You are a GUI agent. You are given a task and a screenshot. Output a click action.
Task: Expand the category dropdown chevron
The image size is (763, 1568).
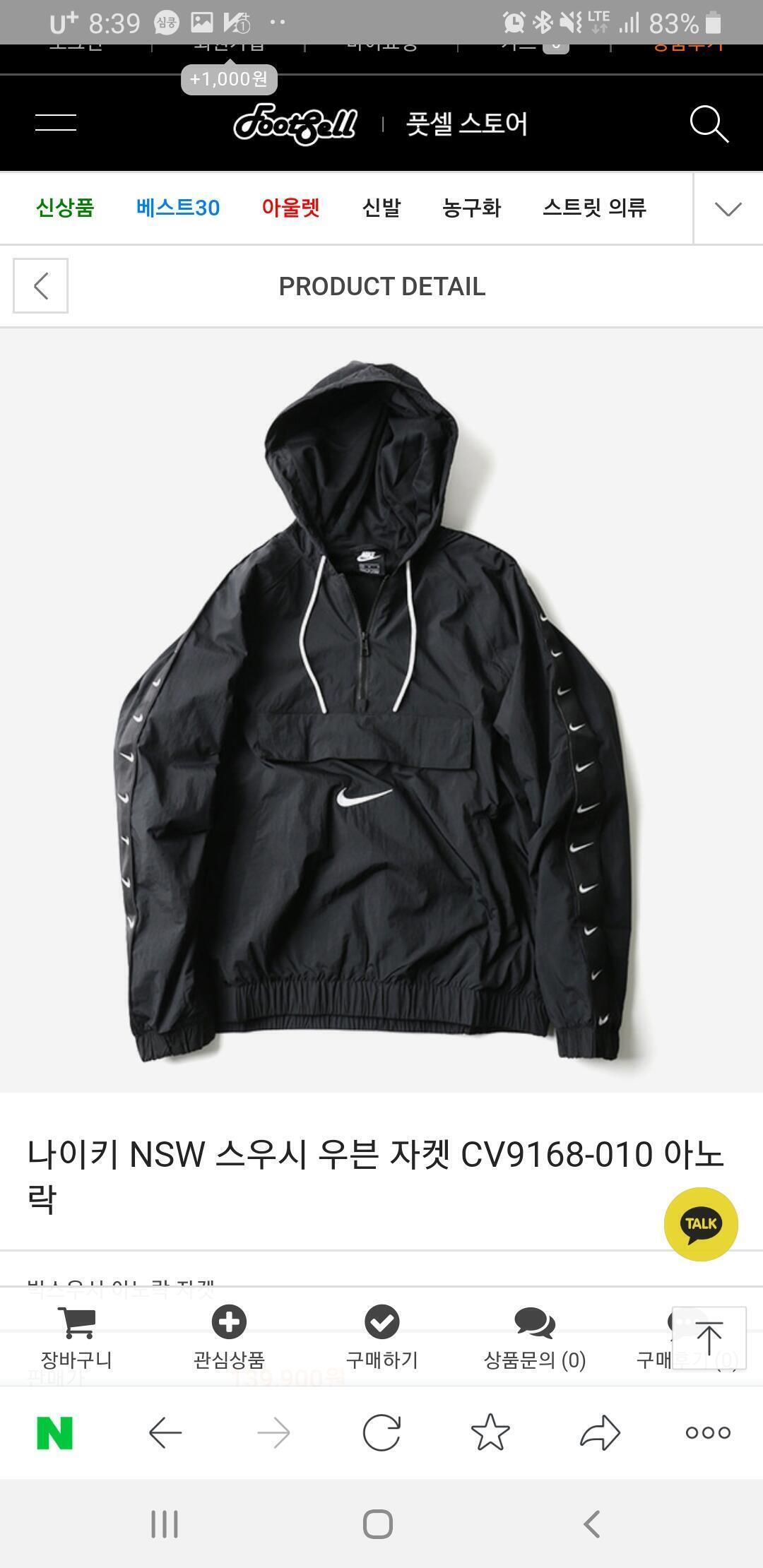coord(728,209)
